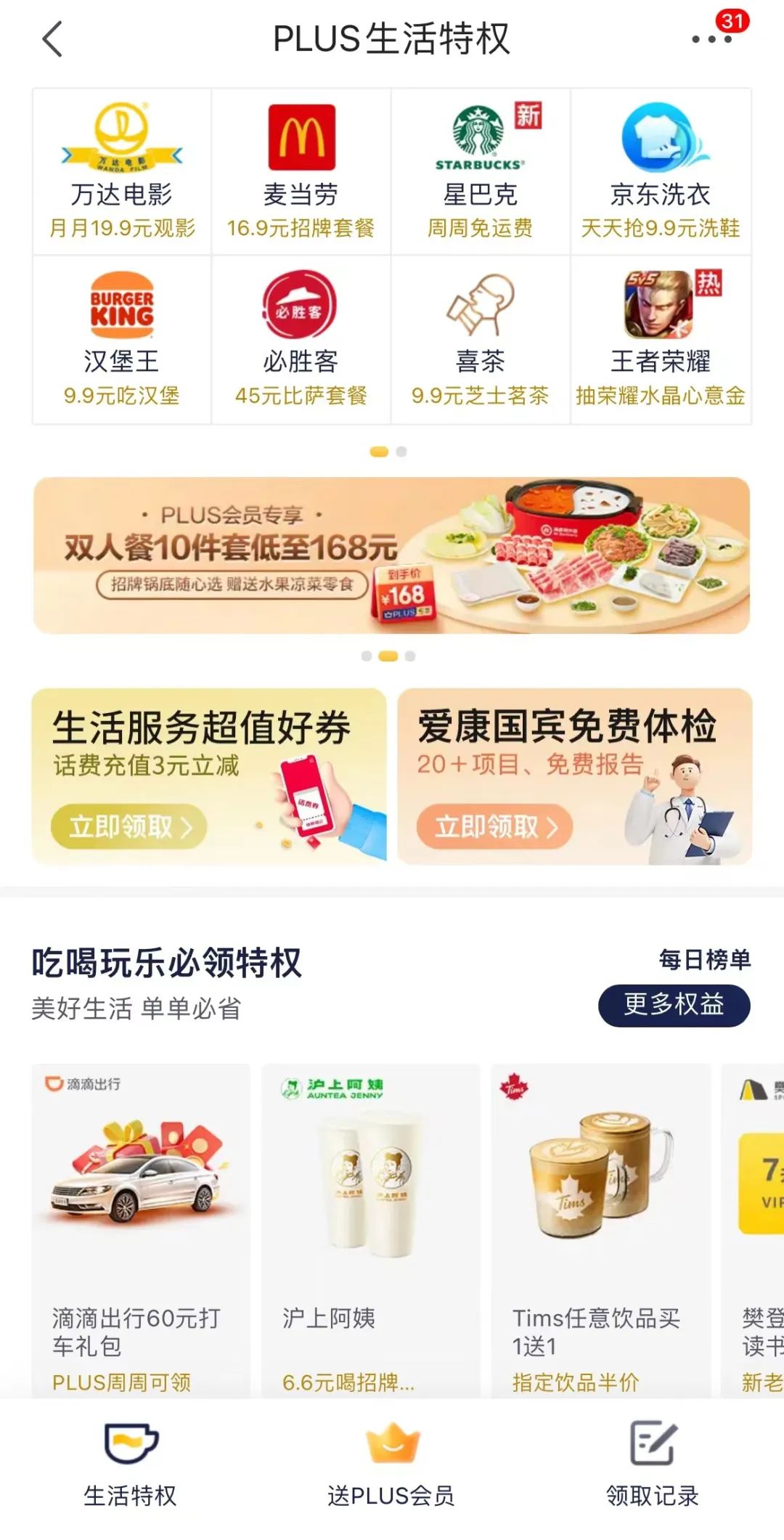Viewport: 784px width, 1540px height.
Task: Open 万达电影 movie privilege
Action: click(x=122, y=172)
